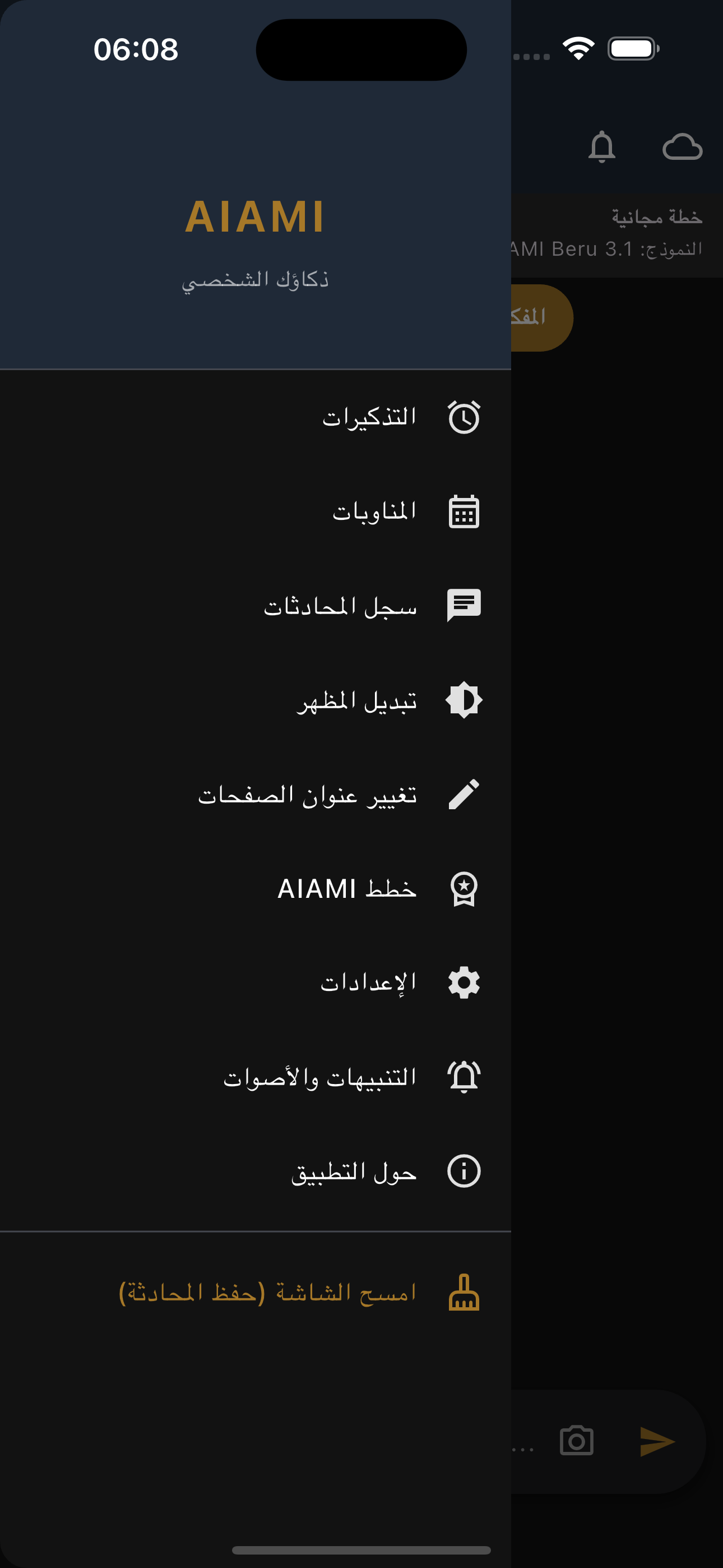Screen dimensions: 723x1568
Task: Tap the خطة مجانية plan label
Action: point(657,217)
